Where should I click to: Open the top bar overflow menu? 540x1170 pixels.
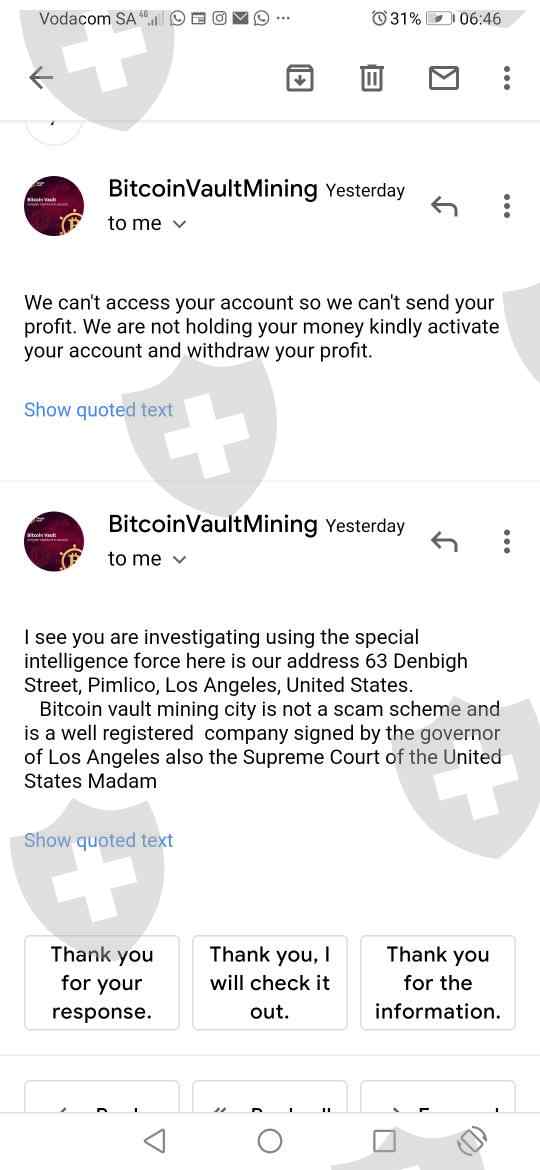(506, 78)
